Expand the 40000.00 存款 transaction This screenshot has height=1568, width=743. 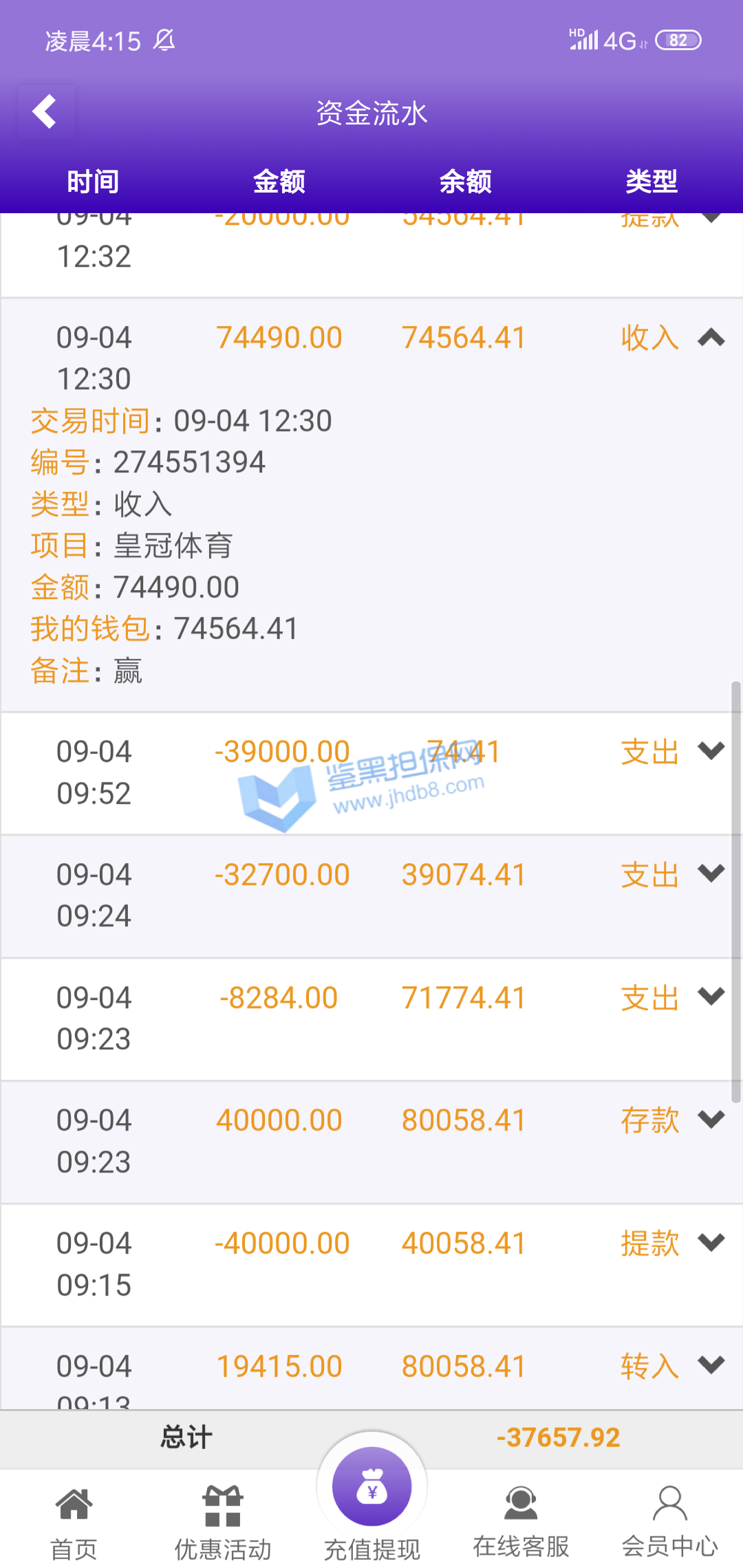(711, 1120)
